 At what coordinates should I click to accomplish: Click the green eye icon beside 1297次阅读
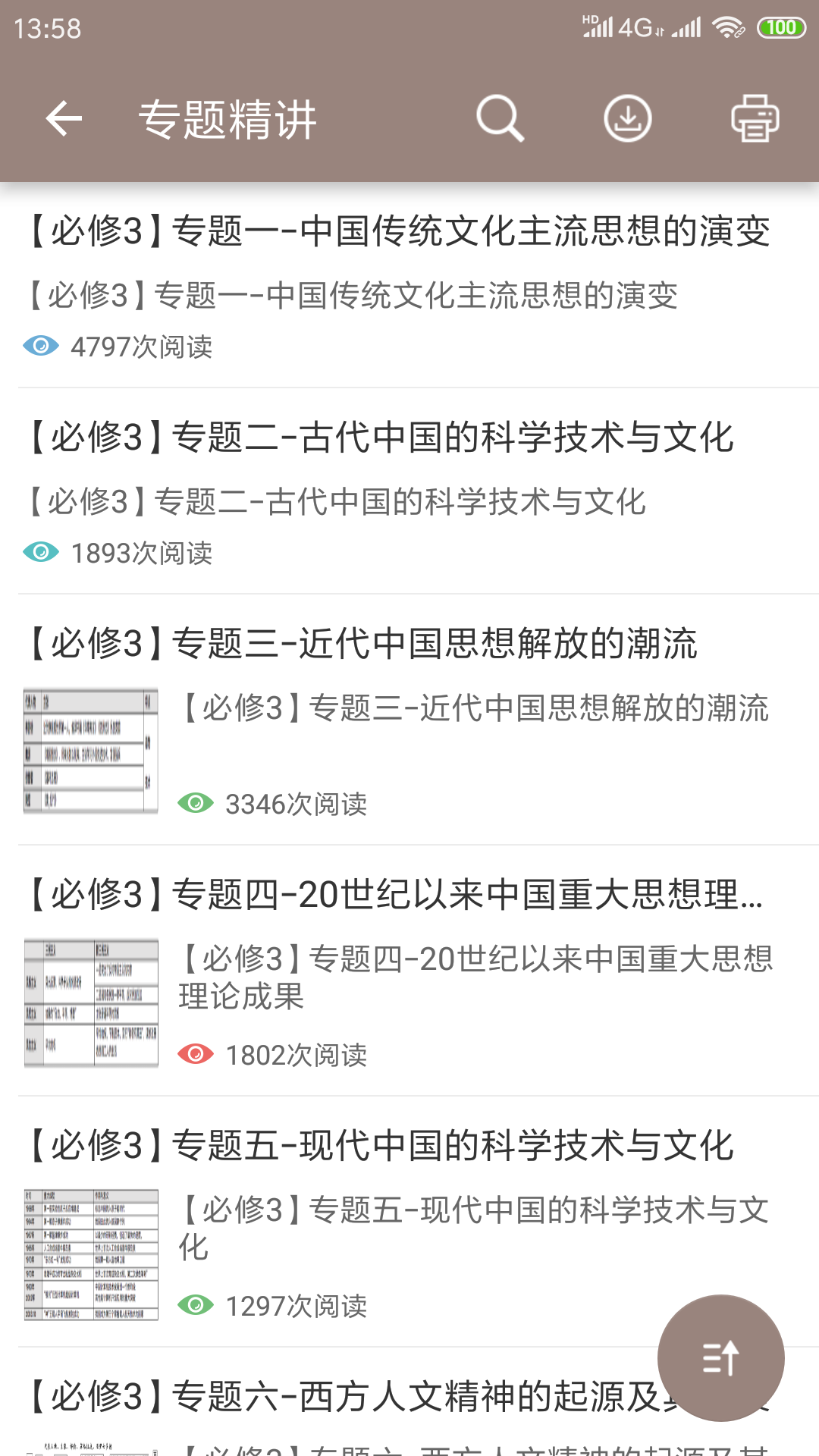pyautogui.click(x=197, y=1307)
